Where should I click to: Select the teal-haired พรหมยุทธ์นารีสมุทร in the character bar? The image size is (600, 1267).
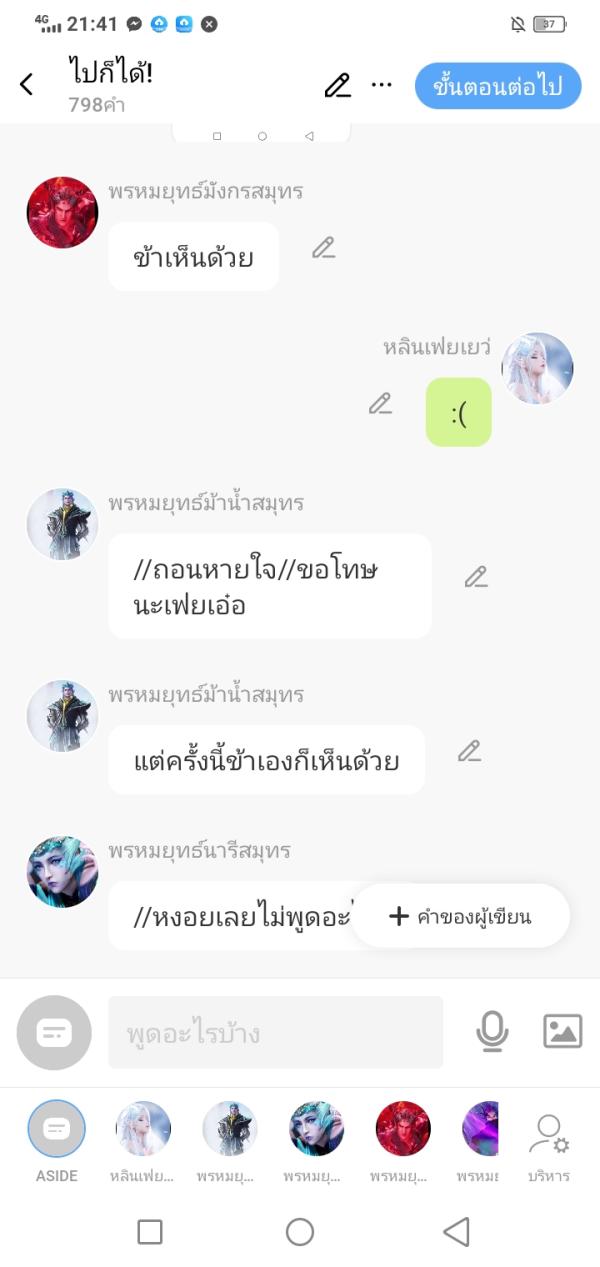coord(316,1129)
